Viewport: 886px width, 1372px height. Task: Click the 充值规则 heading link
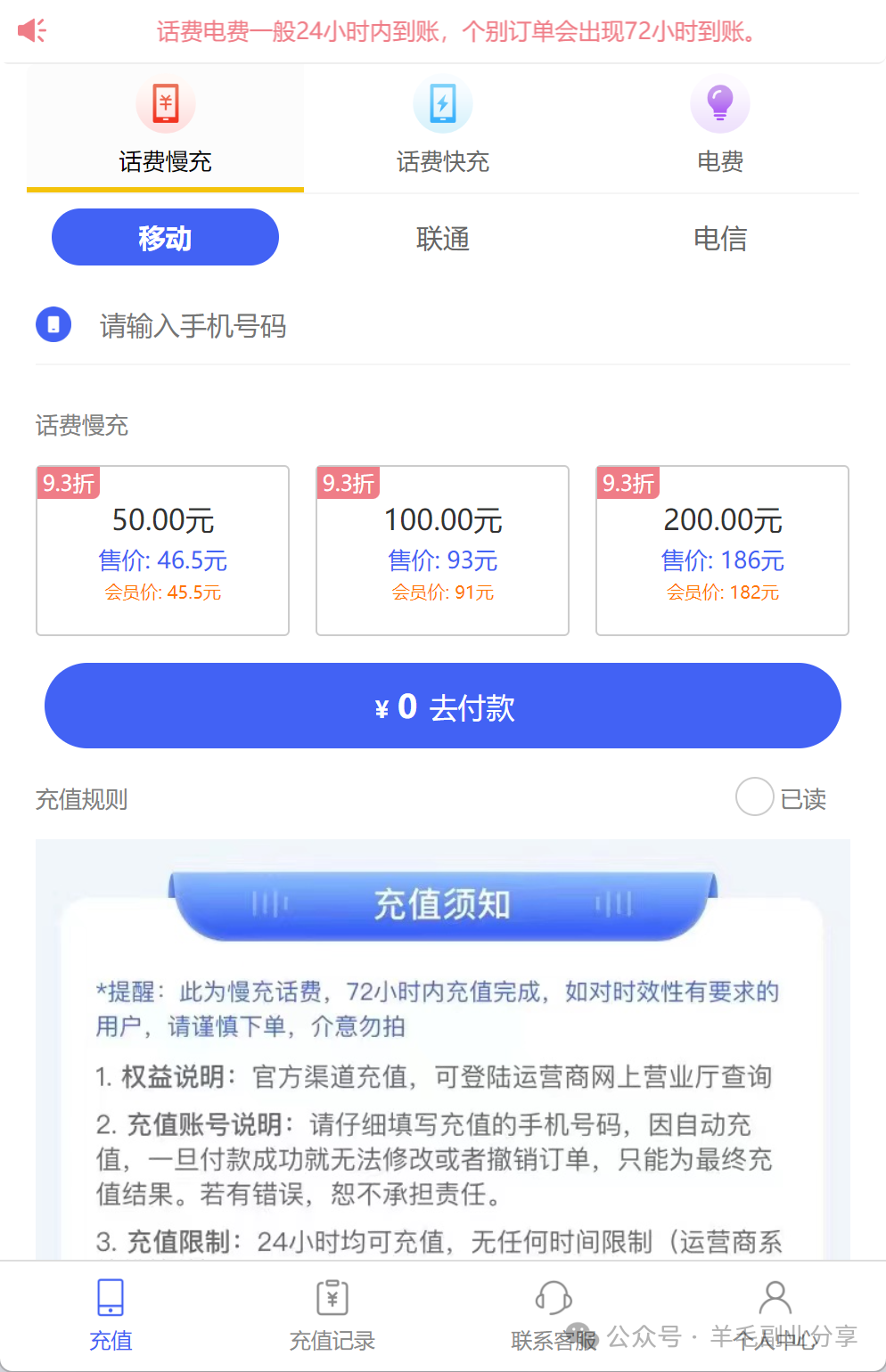[81, 799]
